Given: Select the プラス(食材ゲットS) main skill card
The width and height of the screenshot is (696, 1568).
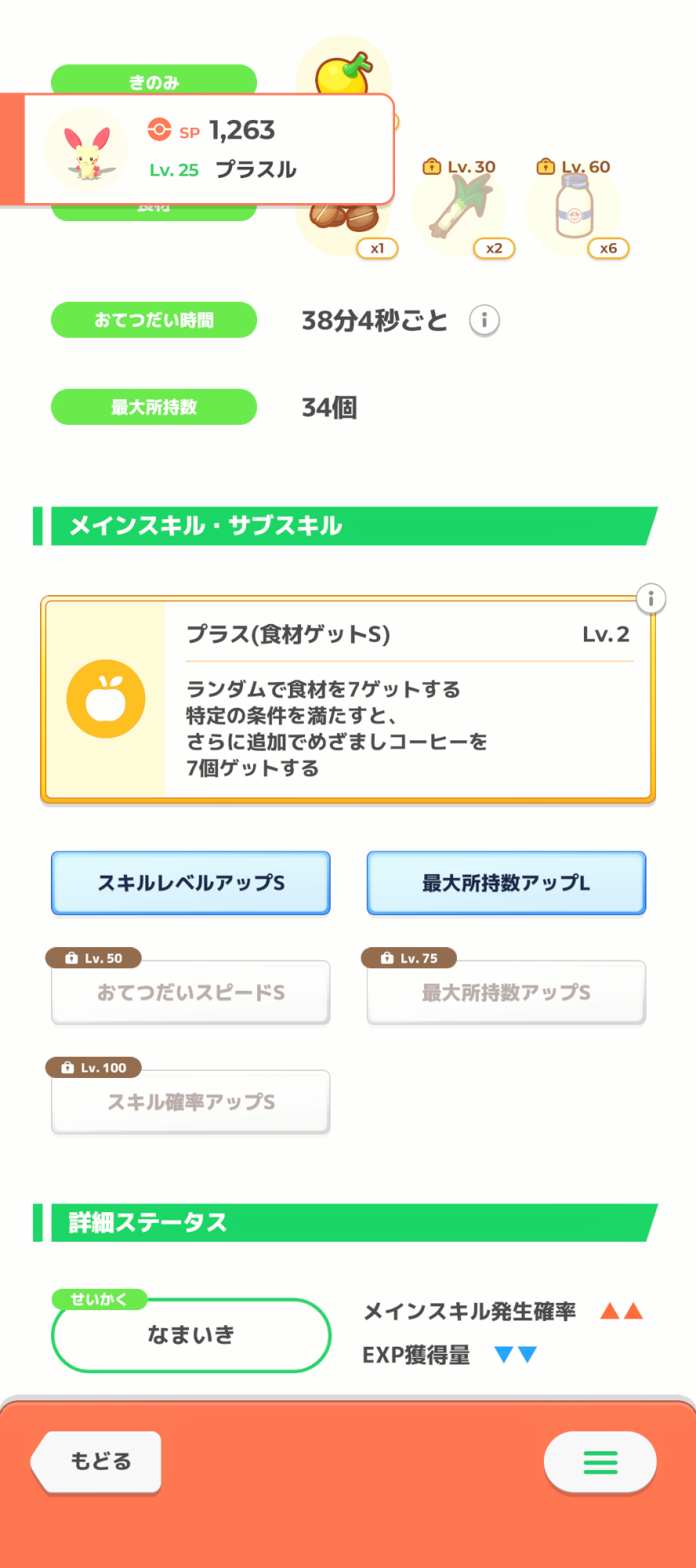Looking at the screenshot, I should click(348, 699).
